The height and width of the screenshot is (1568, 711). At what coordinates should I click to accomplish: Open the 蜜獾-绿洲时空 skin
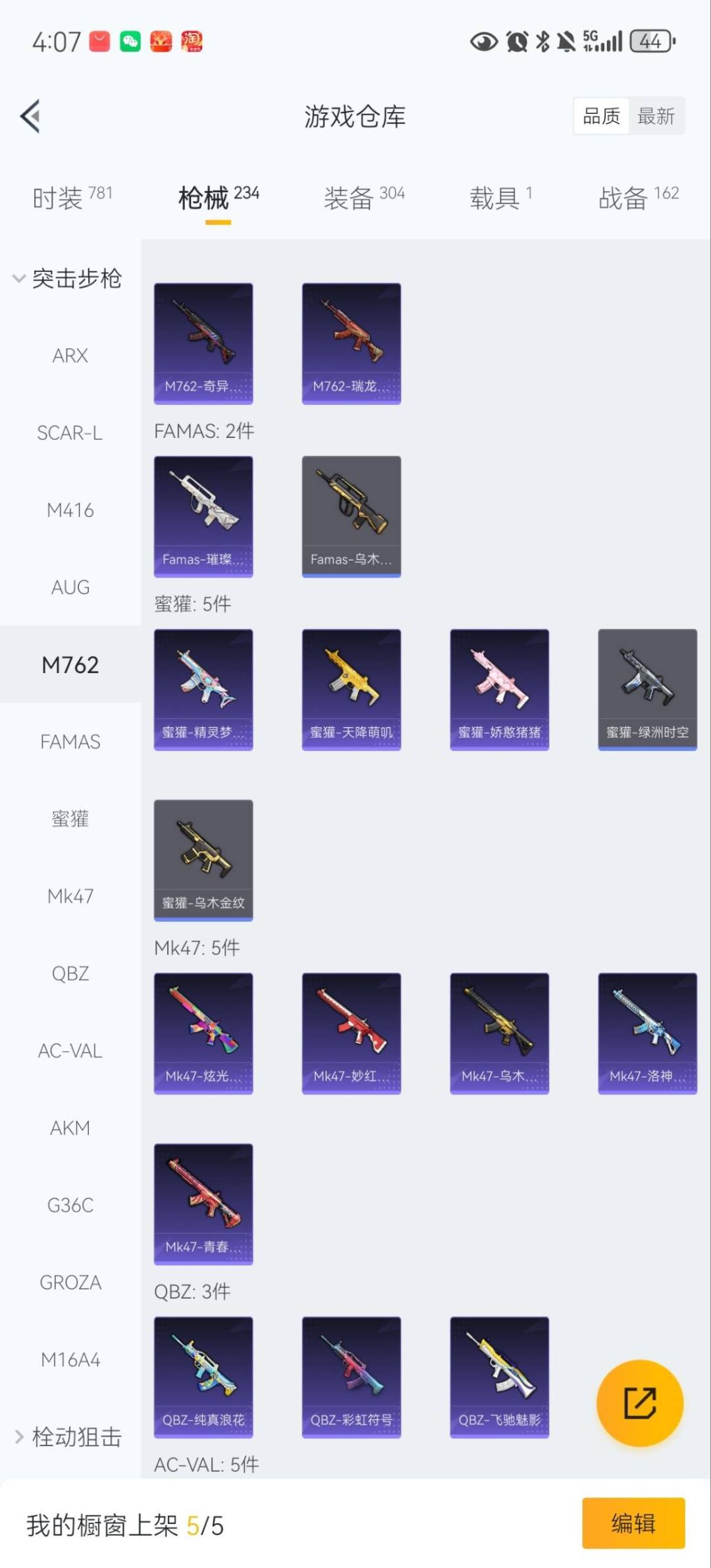646,689
